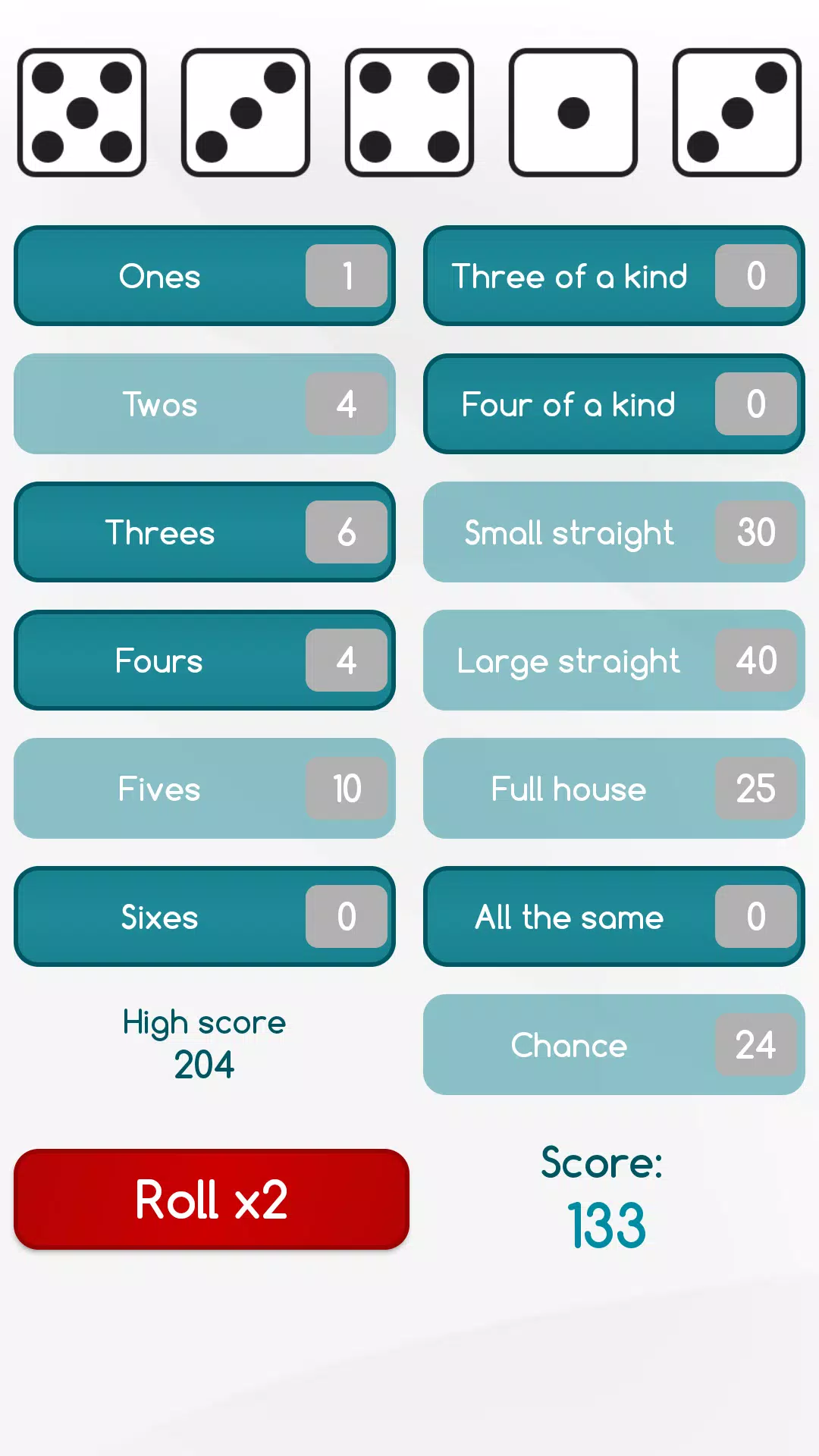Score Three of a kind
The width and height of the screenshot is (819, 1456).
[x=613, y=275]
